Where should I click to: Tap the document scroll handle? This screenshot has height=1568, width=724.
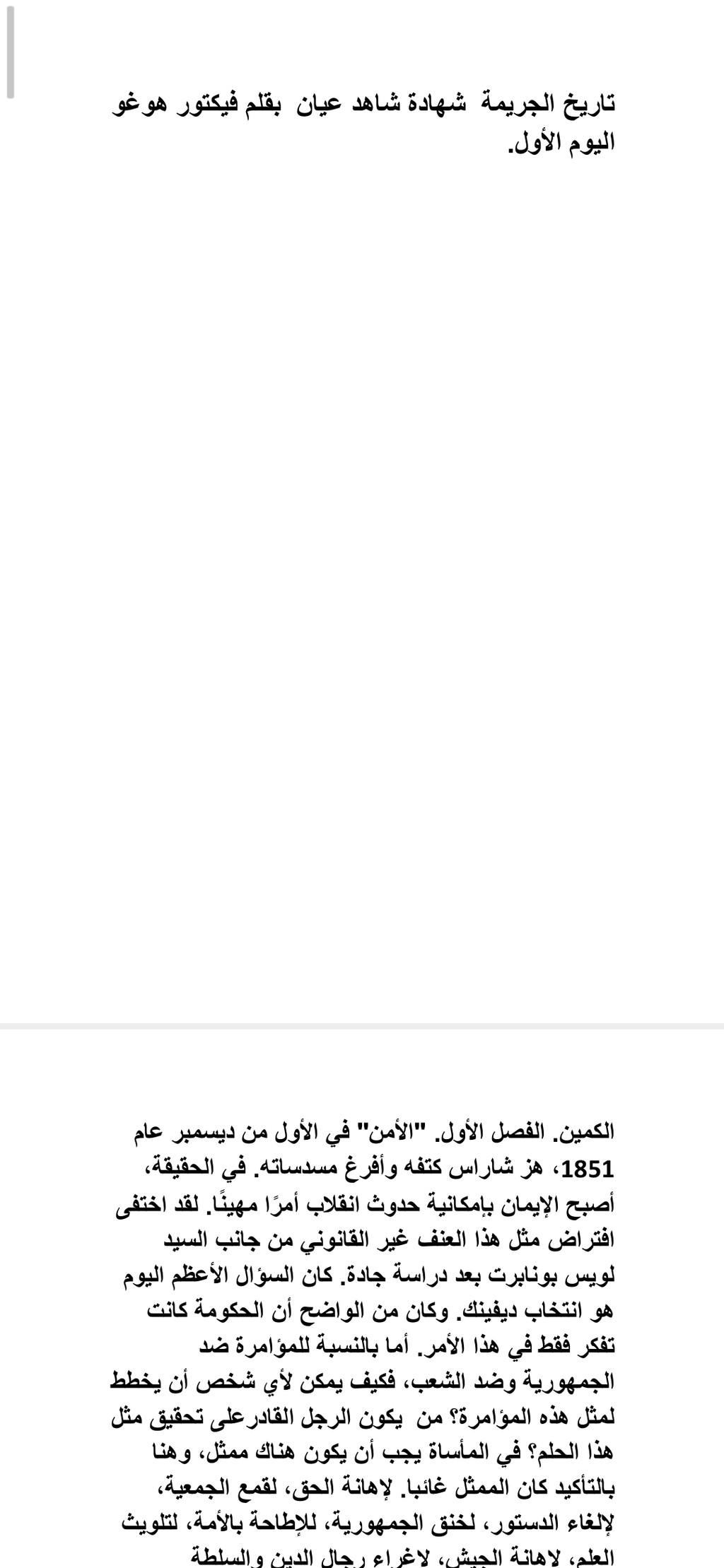[x=10, y=49]
